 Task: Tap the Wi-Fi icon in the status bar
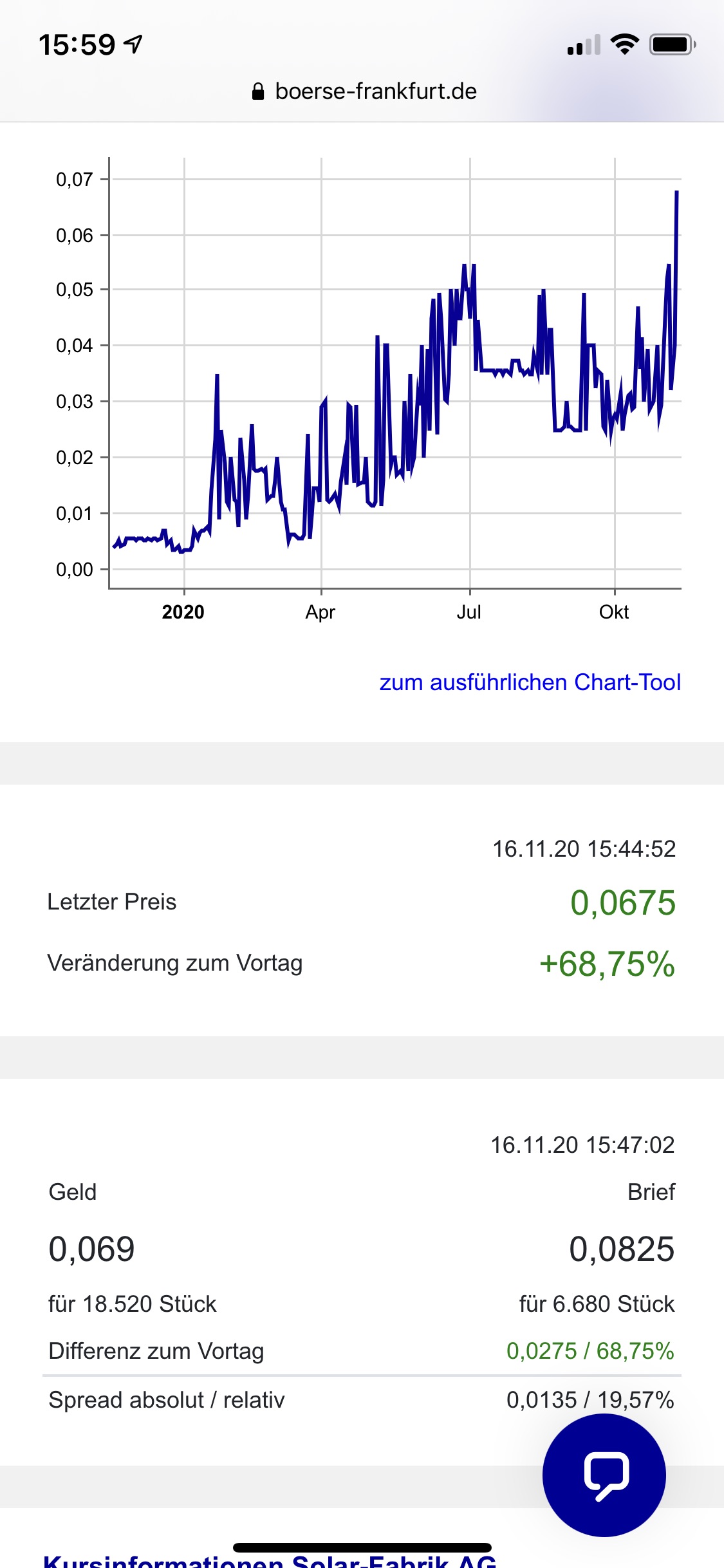(624, 43)
